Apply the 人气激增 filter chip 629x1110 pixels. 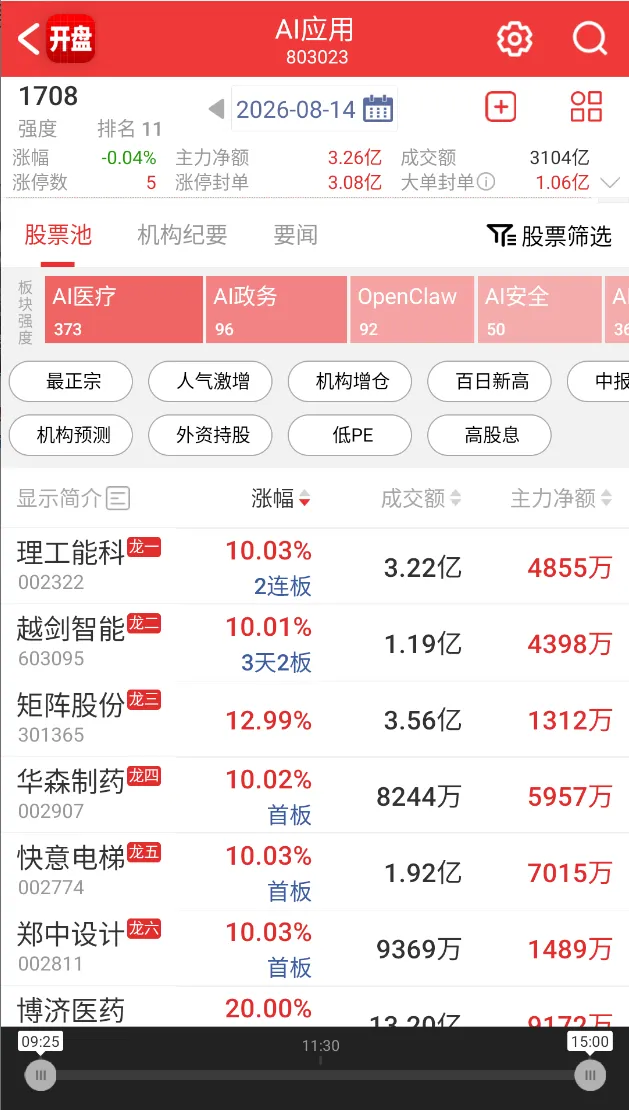coord(211,382)
